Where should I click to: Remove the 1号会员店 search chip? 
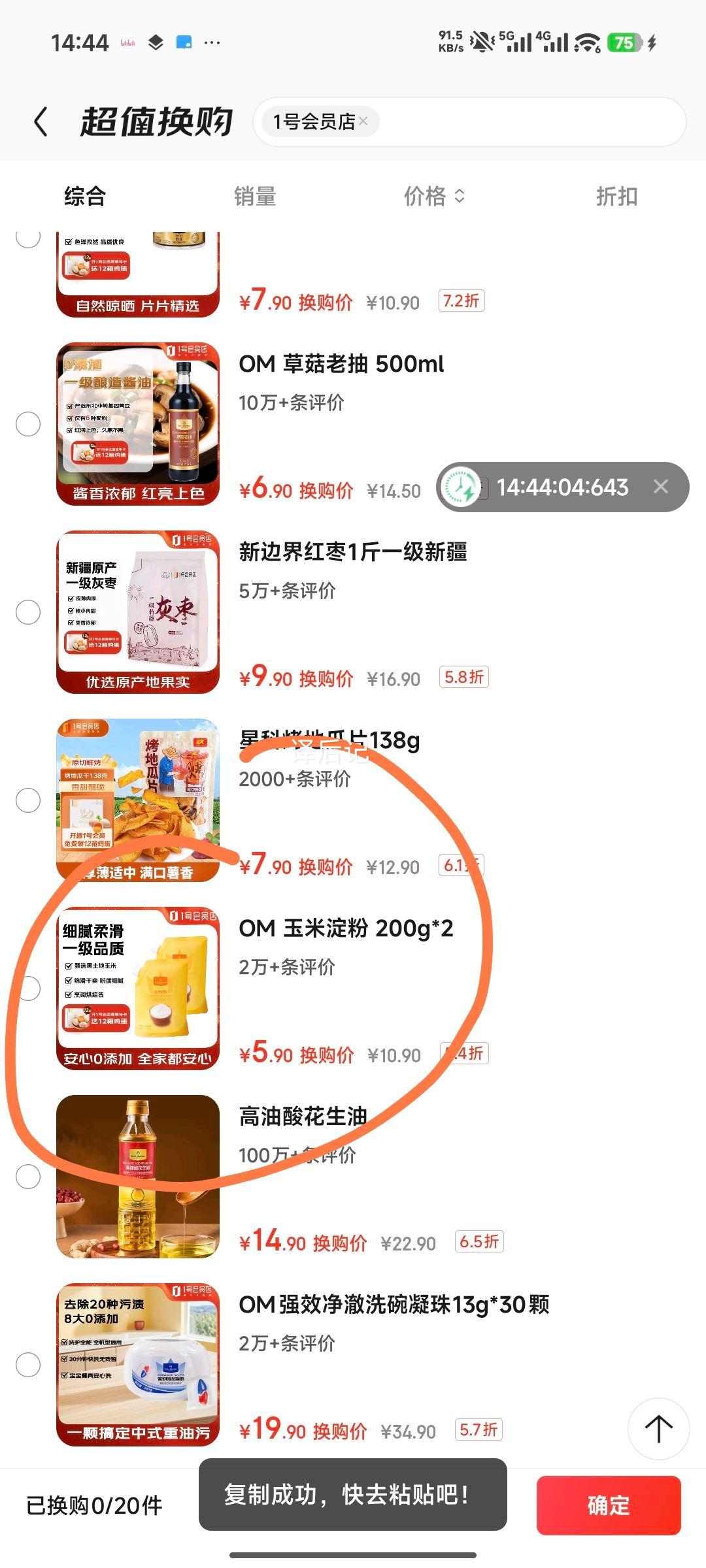tap(363, 121)
